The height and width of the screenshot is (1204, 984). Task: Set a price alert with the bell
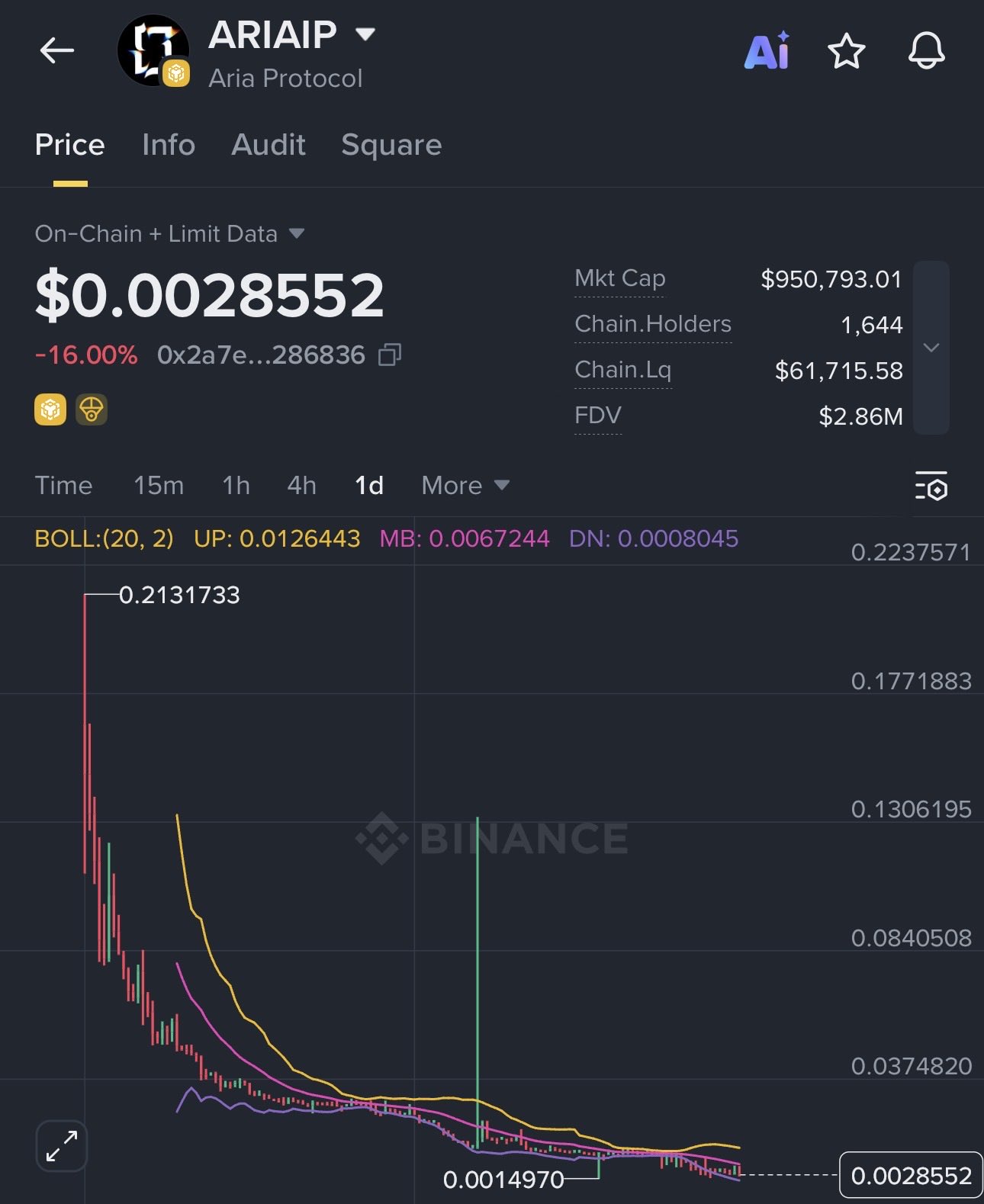pos(926,51)
